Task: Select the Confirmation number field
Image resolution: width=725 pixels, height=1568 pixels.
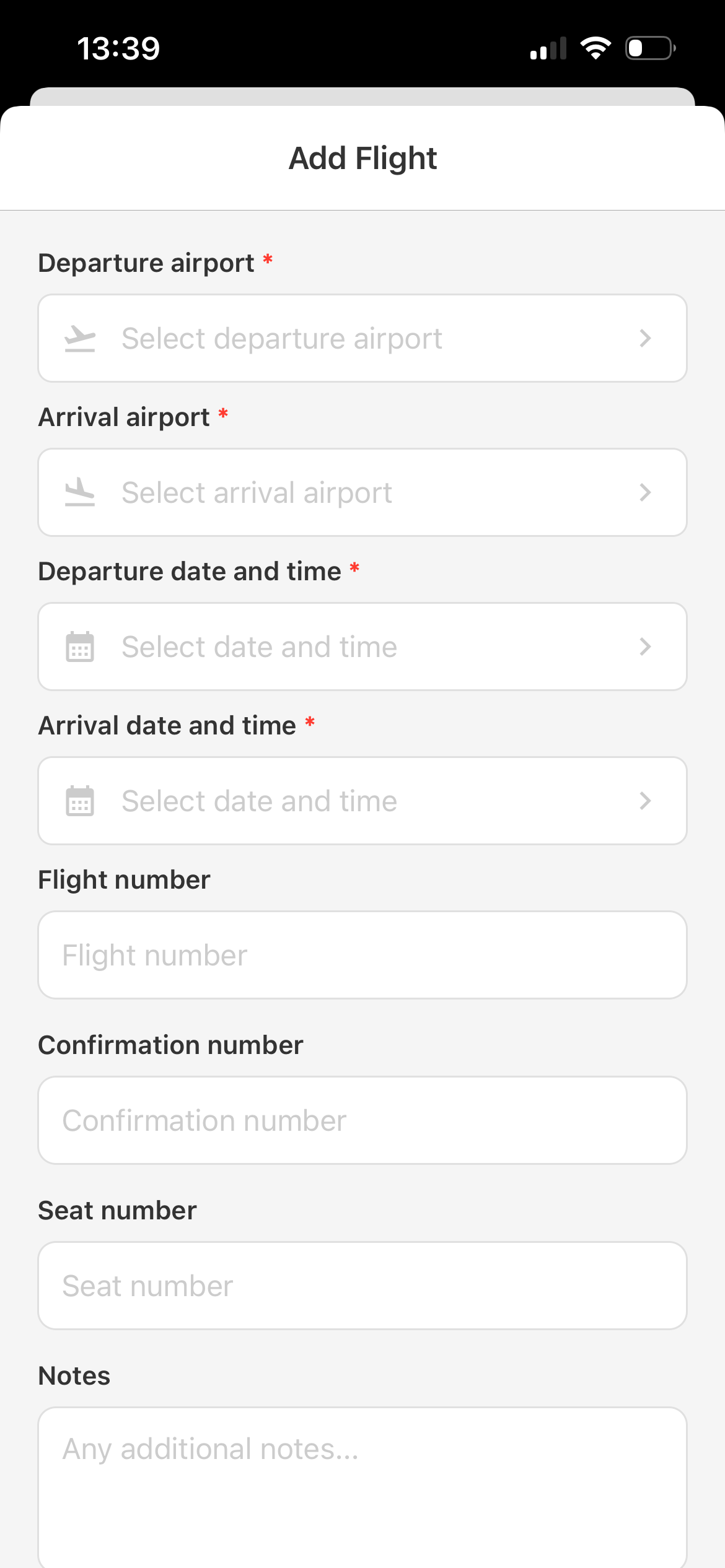Action: 362,1120
